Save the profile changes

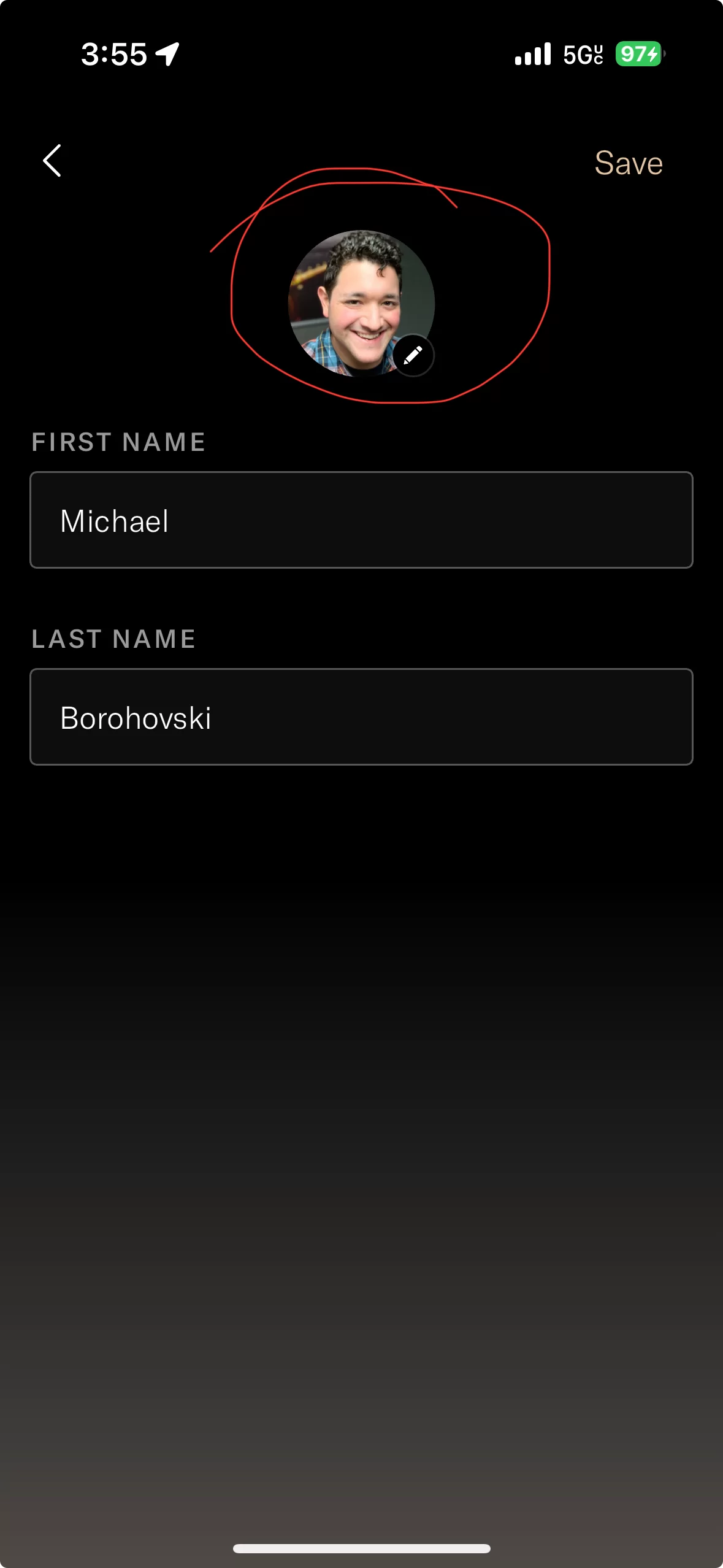pos(629,163)
